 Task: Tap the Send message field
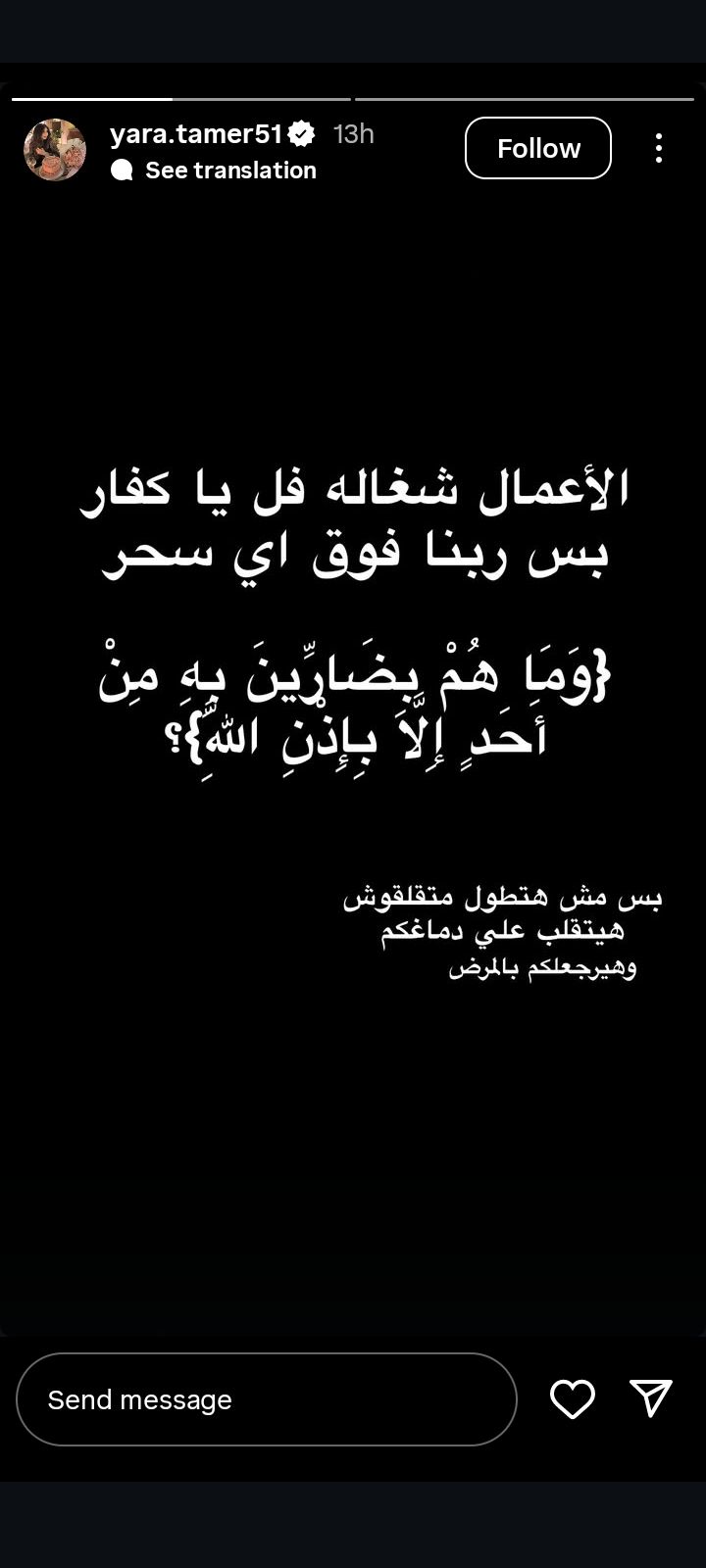266,1399
